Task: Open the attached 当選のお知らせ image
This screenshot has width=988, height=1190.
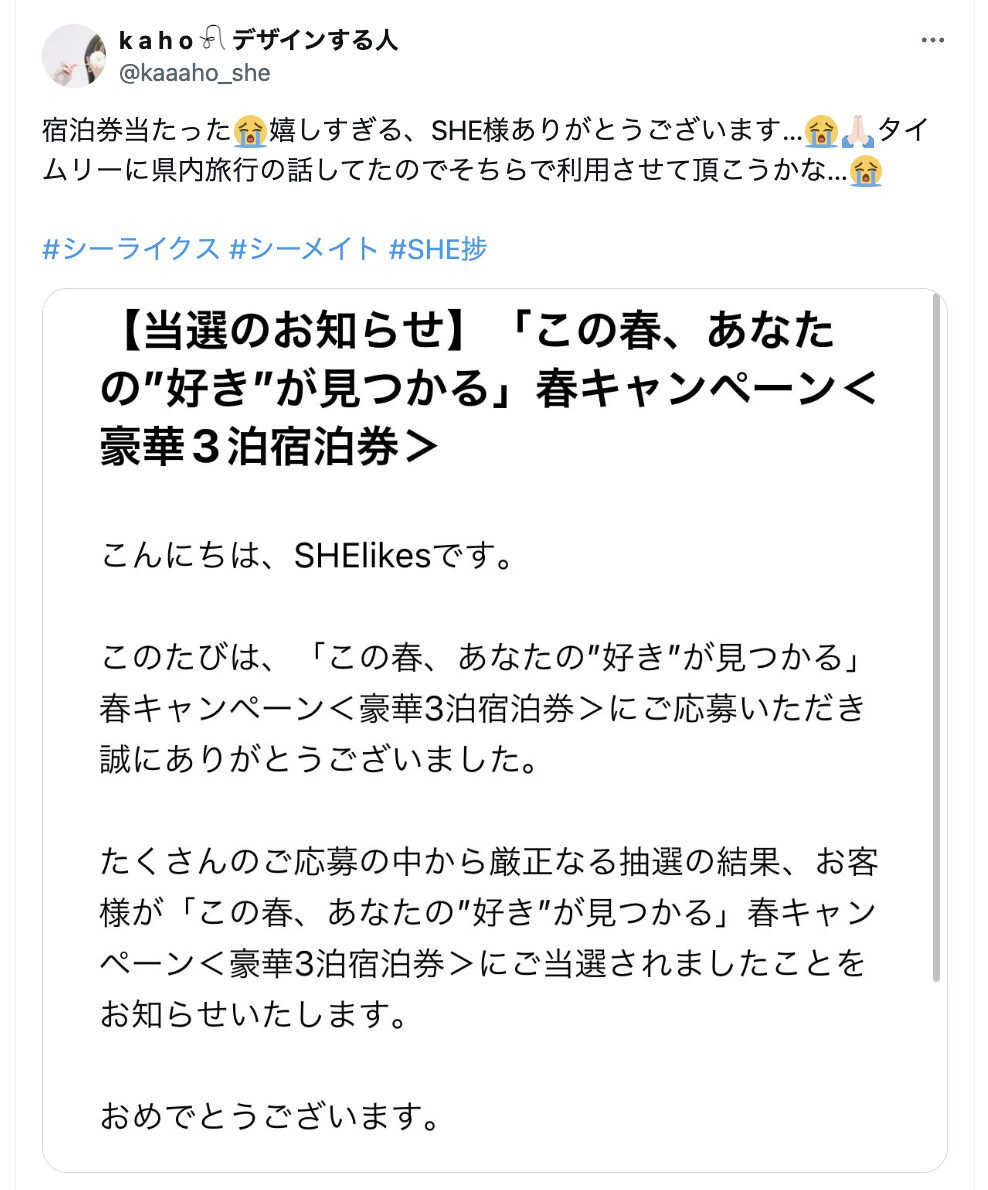Action: pyautogui.click(x=494, y=730)
